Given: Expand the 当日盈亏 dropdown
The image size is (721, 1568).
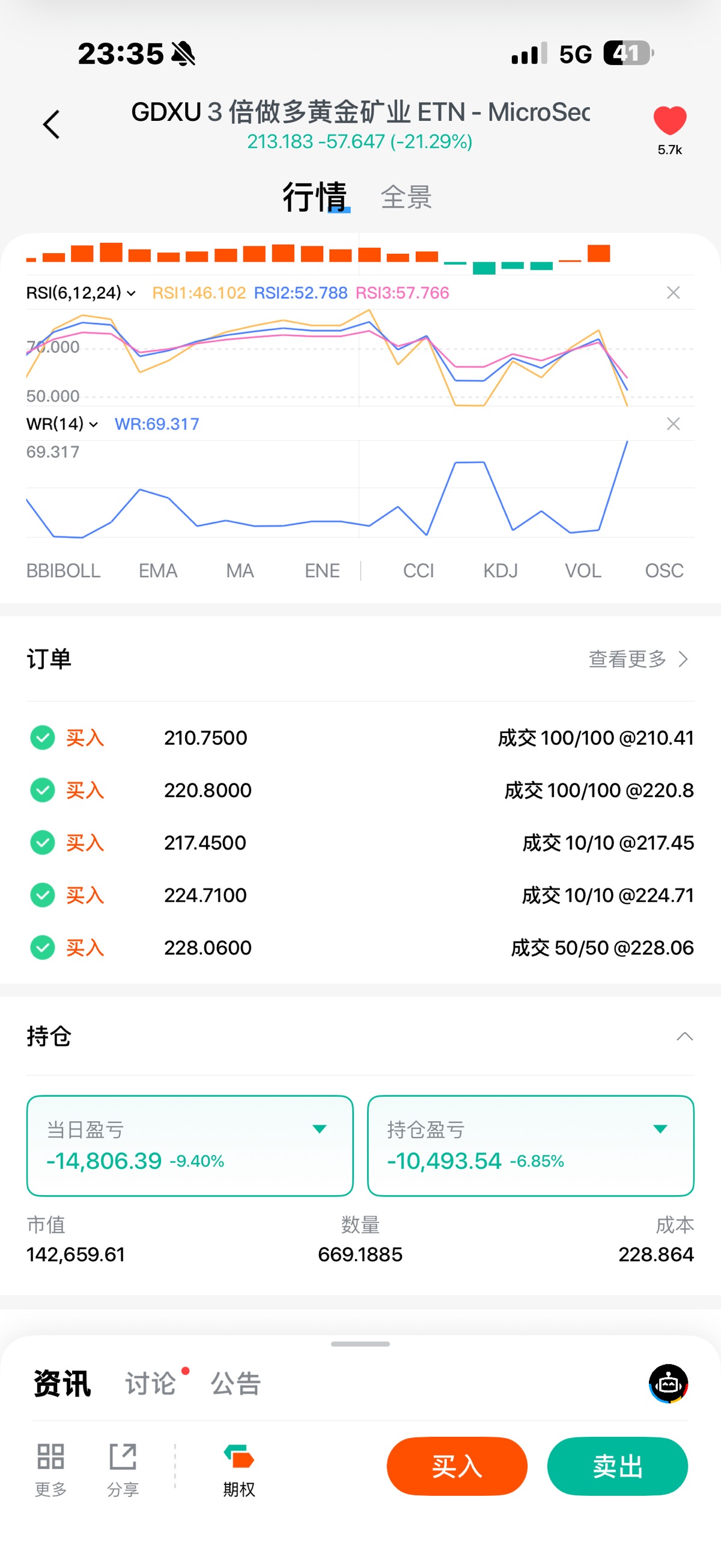Looking at the screenshot, I should pyautogui.click(x=320, y=1130).
